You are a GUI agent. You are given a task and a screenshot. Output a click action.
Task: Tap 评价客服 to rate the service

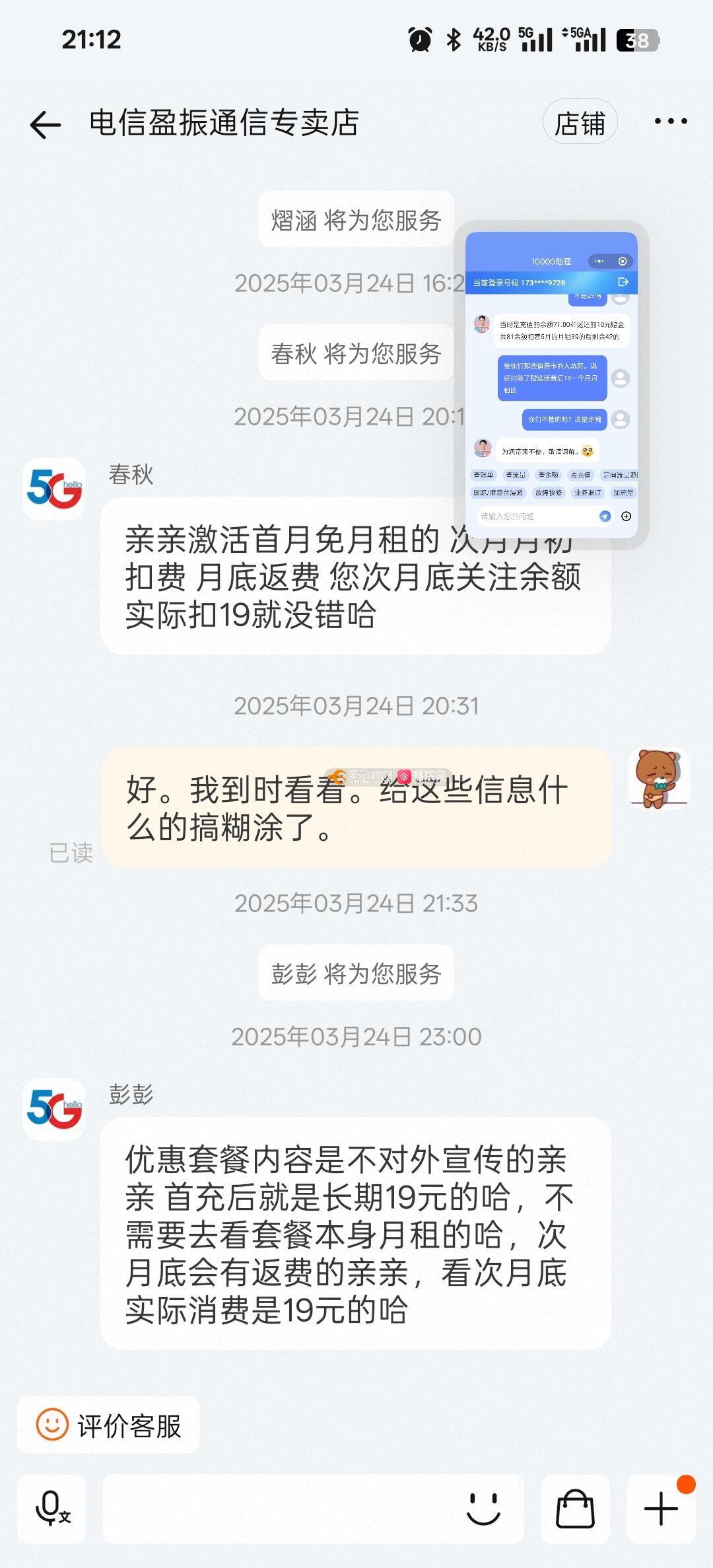click(108, 1426)
